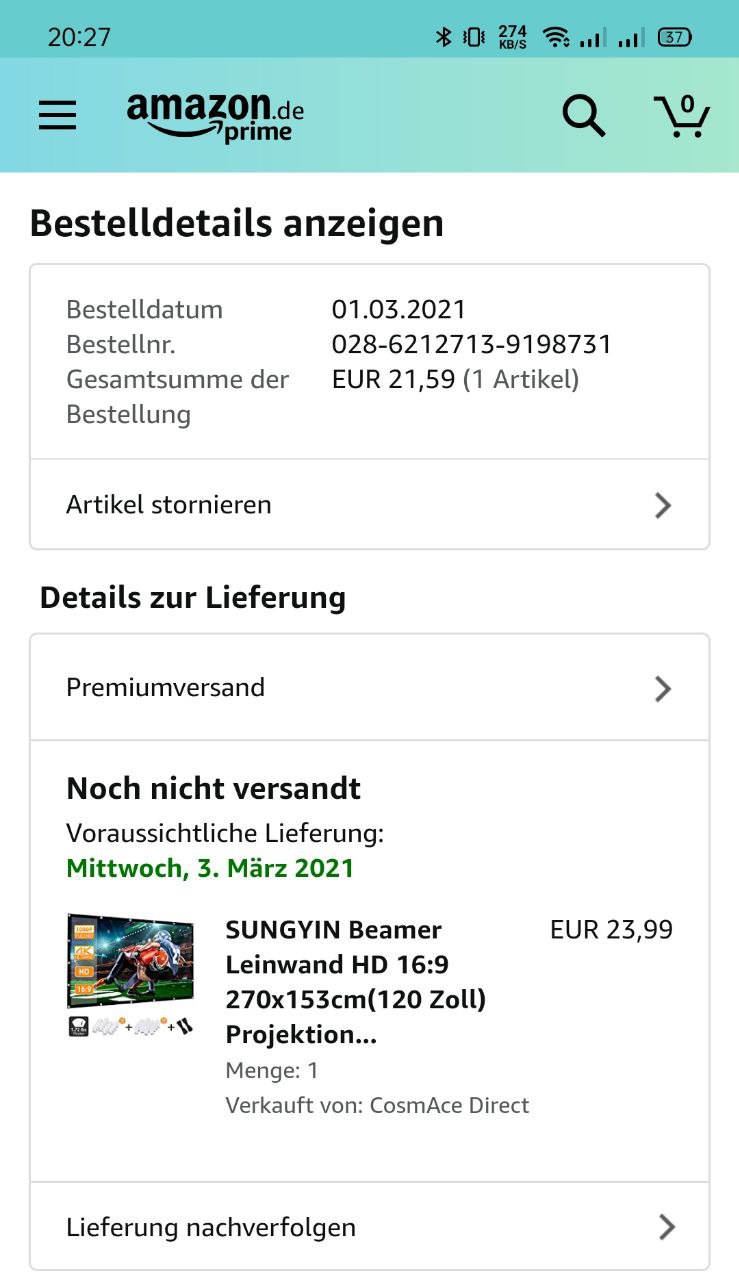Open the search magnifier icon
Viewport: 739px width, 1280px height.
coord(583,116)
